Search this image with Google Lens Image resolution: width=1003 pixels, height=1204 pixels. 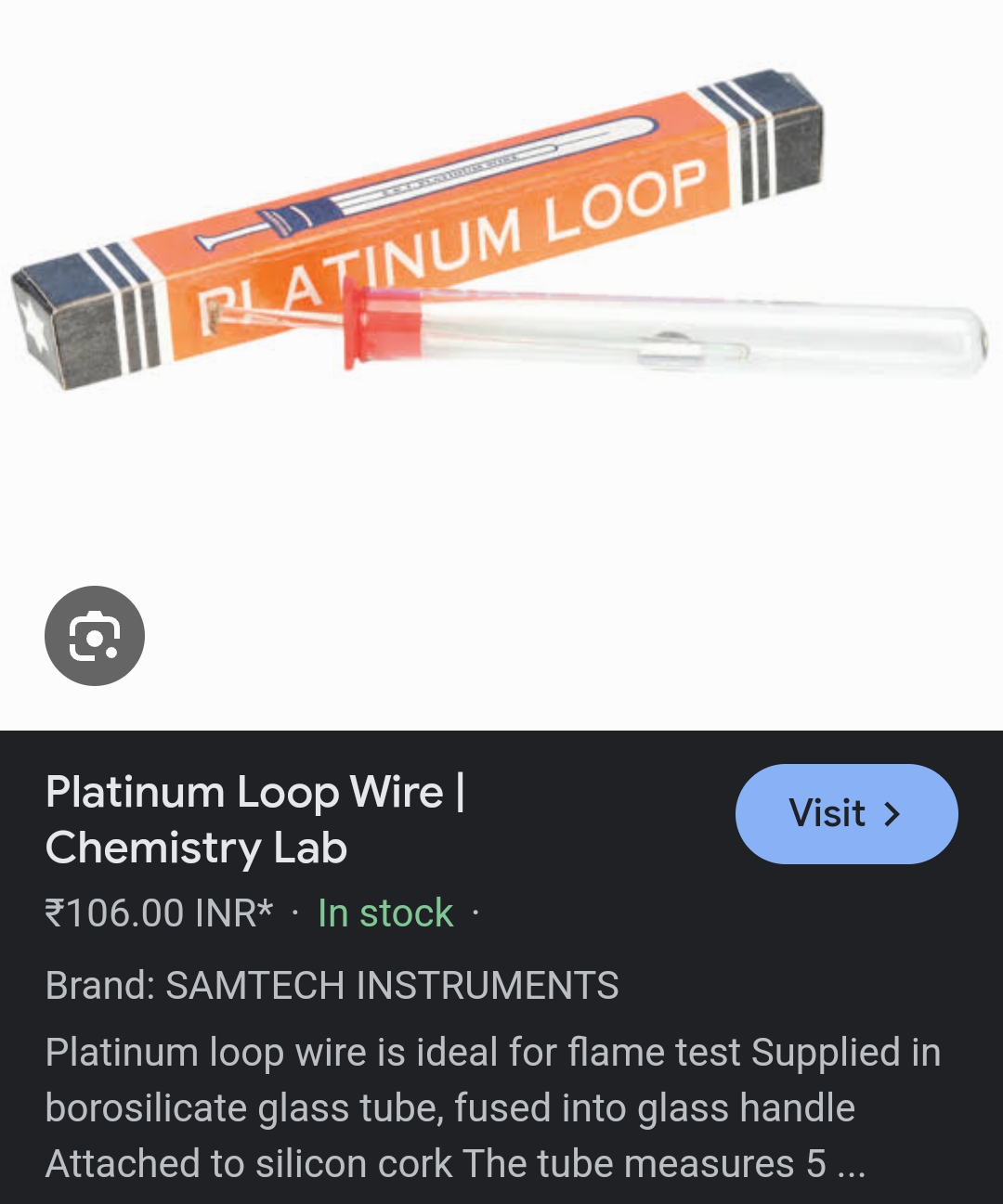click(x=95, y=636)
